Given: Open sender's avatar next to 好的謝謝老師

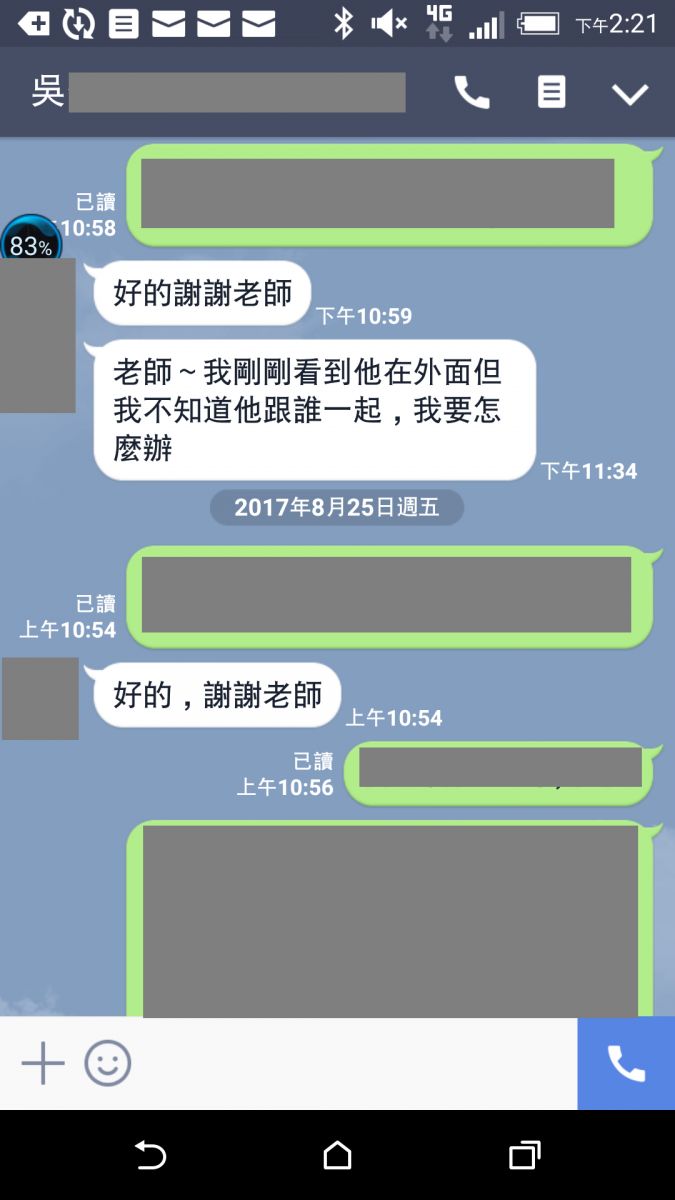Looking at the screenshot, I should point(37,335).
